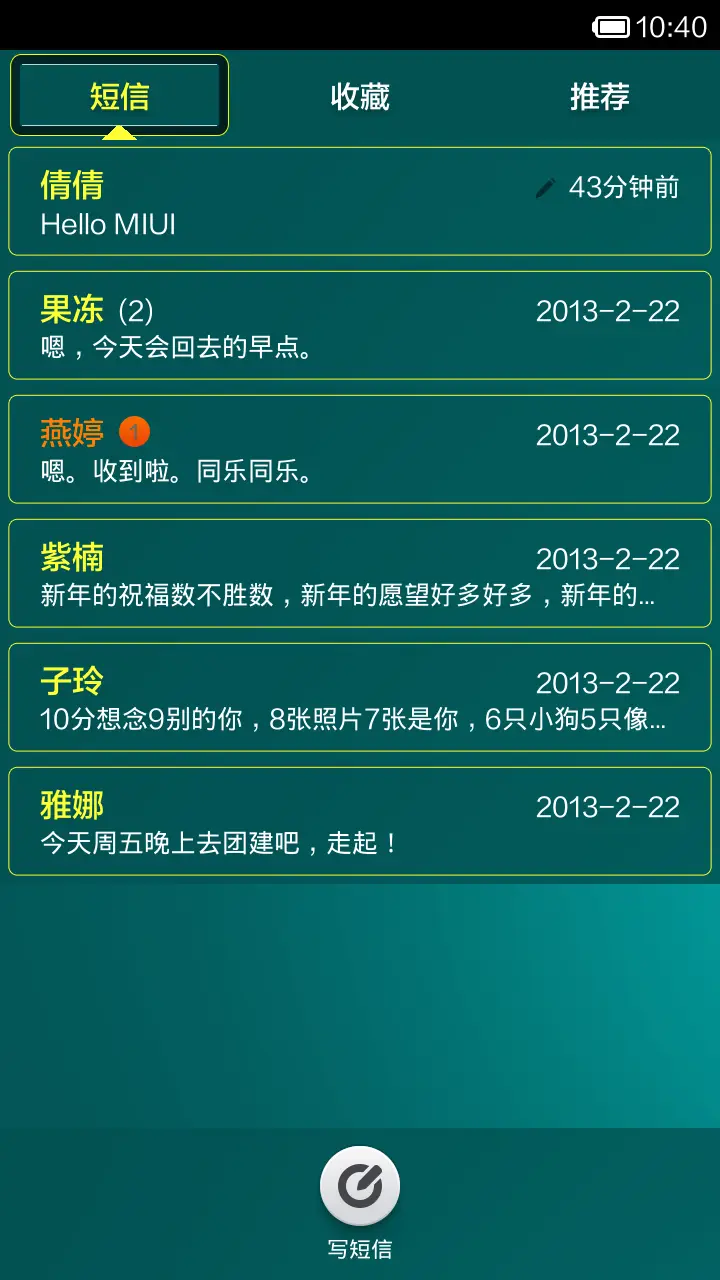Tap the date 2013-2-22 on 雅娜's thread
The width and height of the screenshot is (720, 1280).
click(x=606, y=805)
